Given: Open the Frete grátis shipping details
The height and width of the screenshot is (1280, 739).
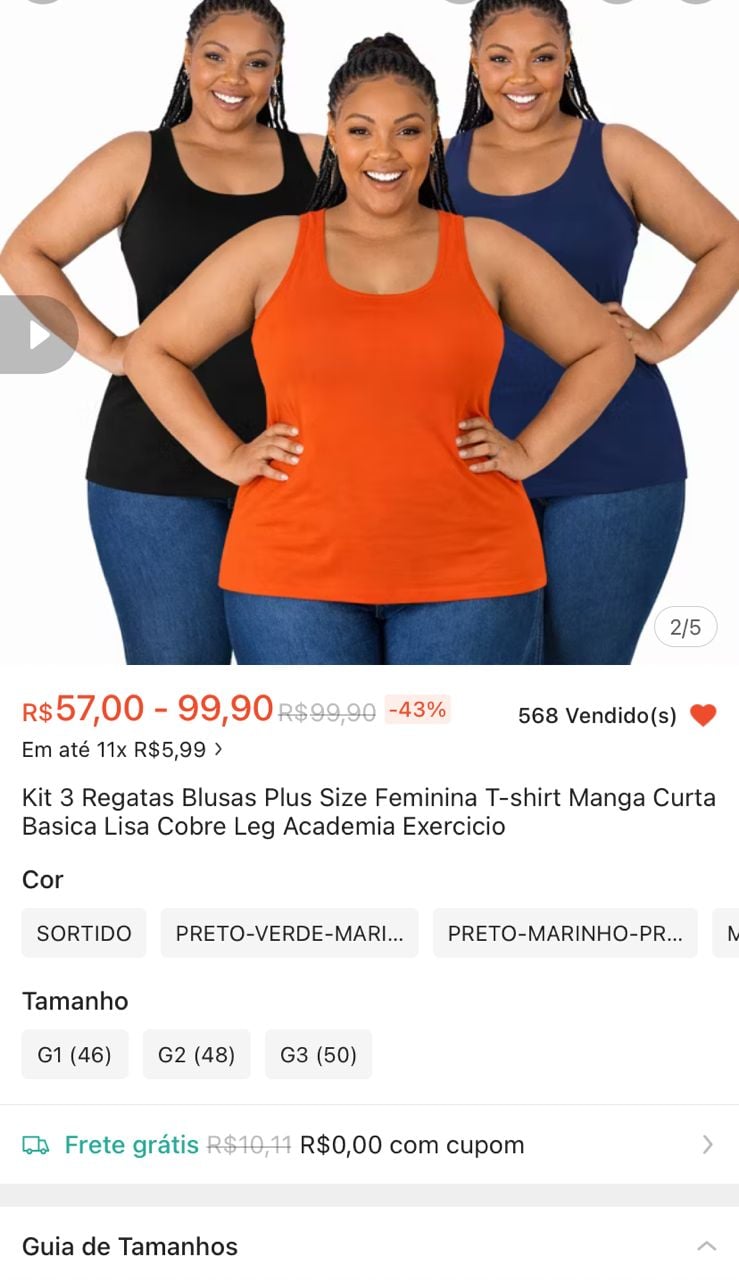Looking at the screenshot, I should pos(369,1145).
